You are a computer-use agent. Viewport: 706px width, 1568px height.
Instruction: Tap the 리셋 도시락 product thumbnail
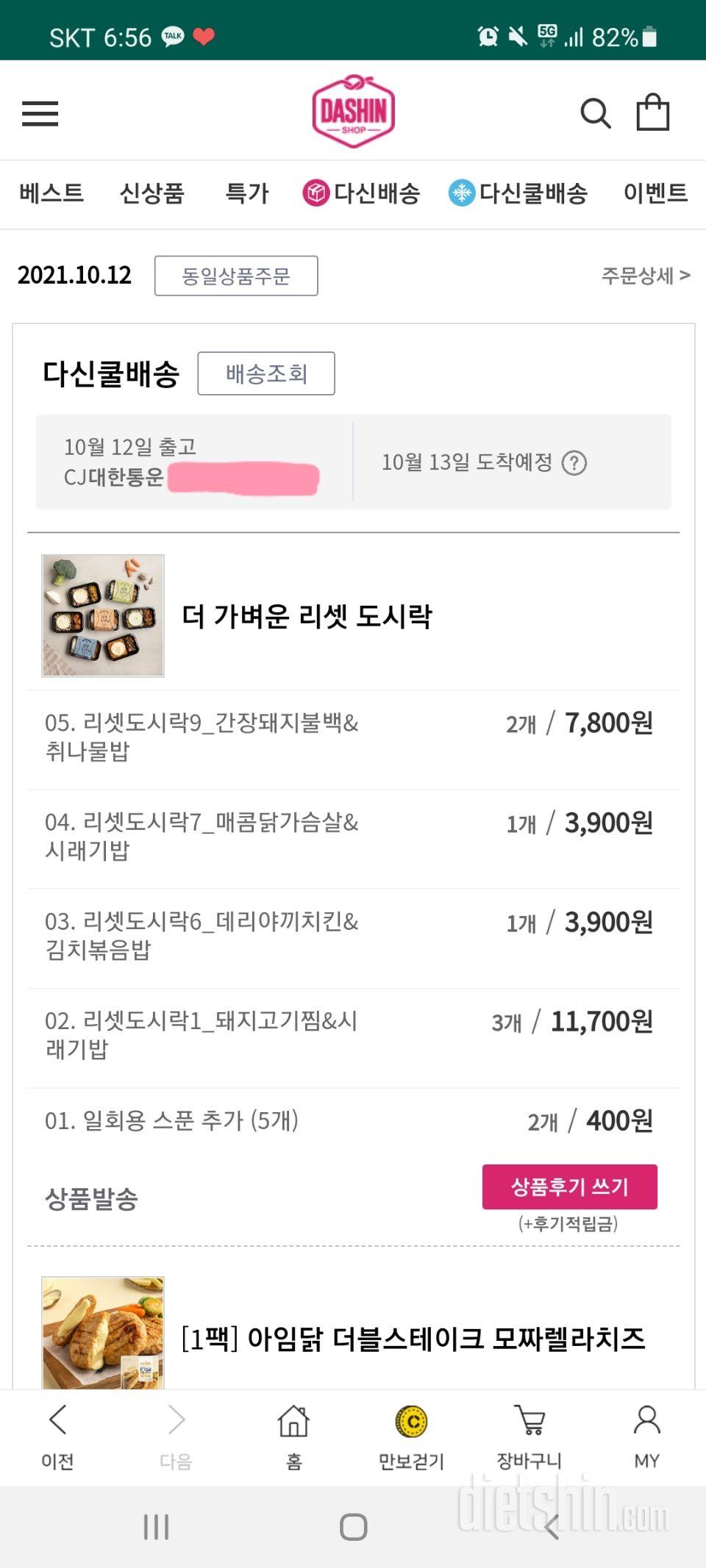click(x=102, y=615)
